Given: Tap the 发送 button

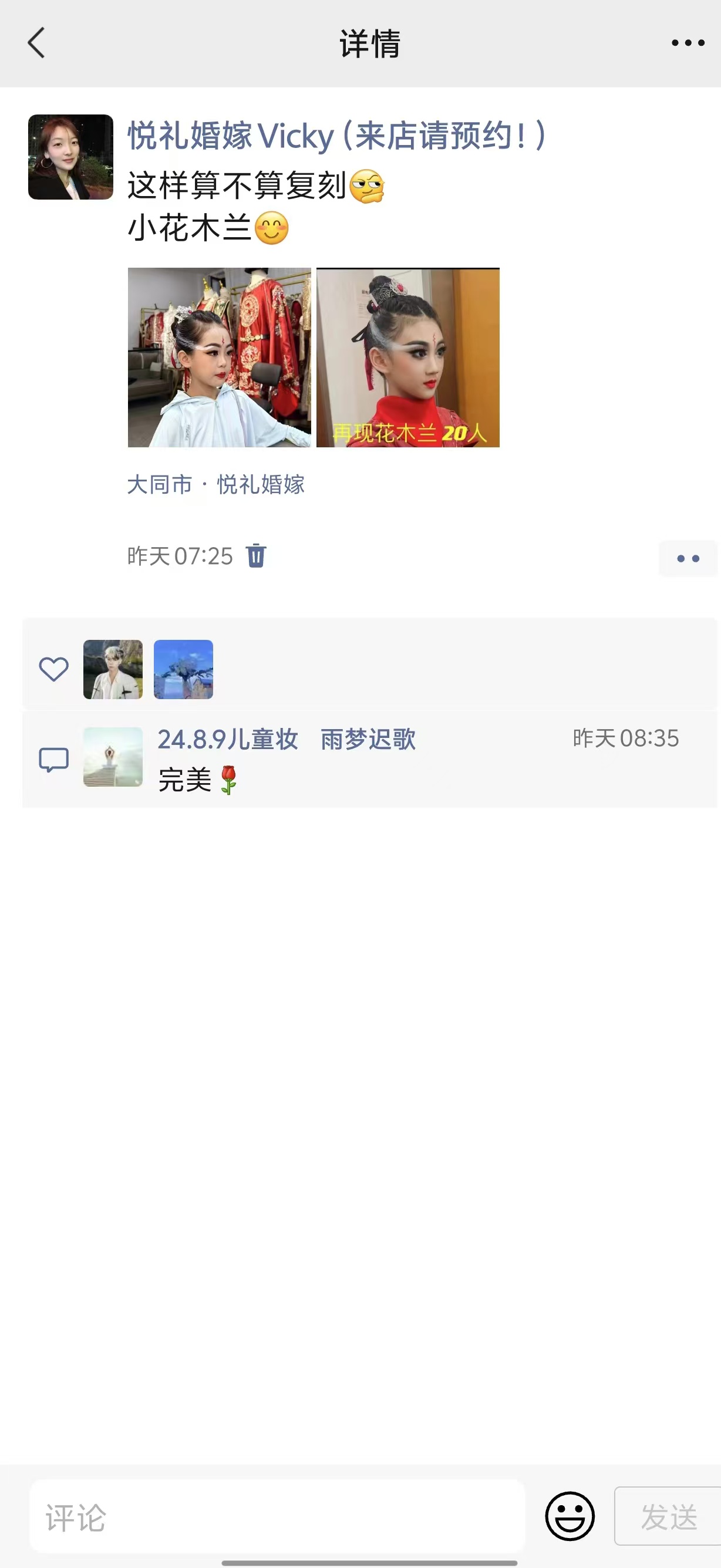Looking at the screenshot, I should click(x=668, y=1516).
